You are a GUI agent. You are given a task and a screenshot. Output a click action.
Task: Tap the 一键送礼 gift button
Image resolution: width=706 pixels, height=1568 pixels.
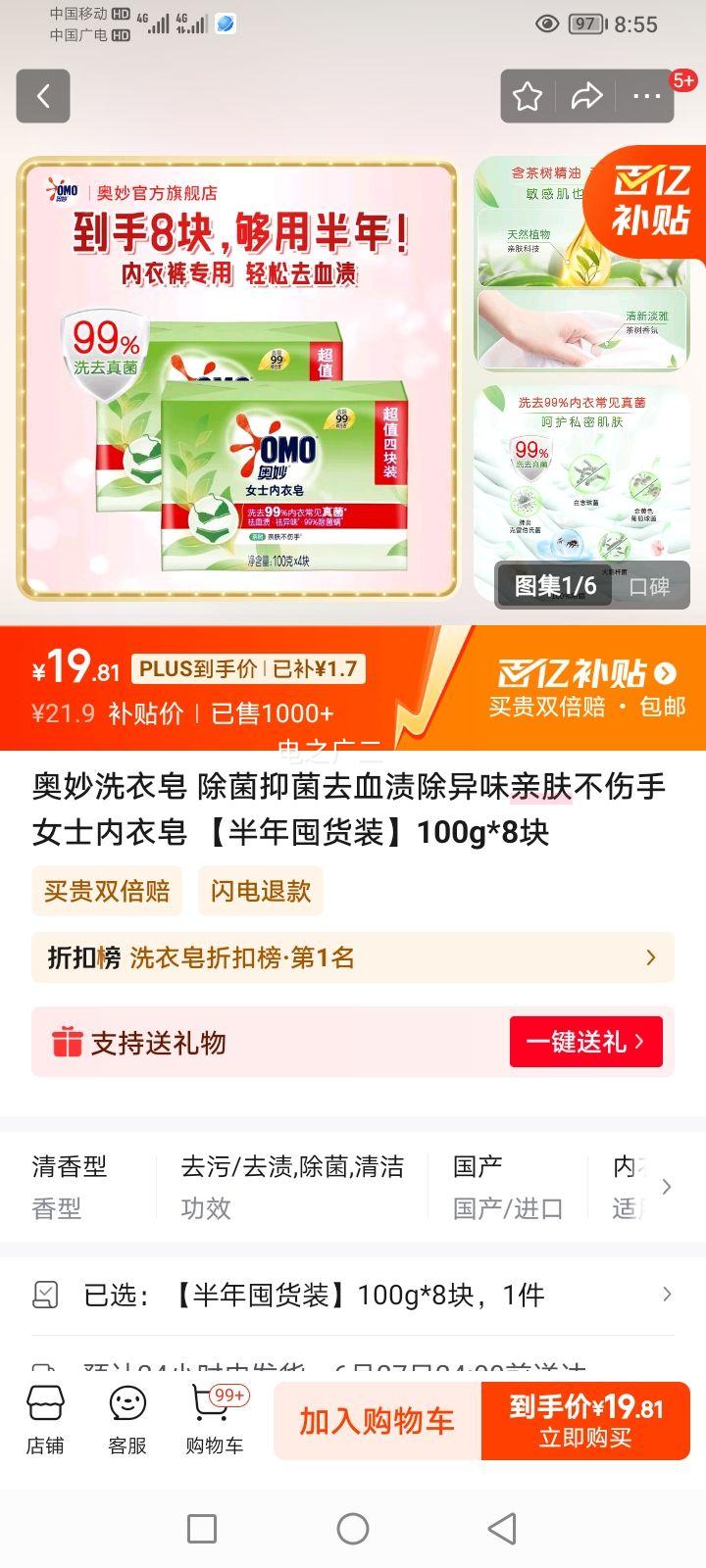(x=585, y=1042)
